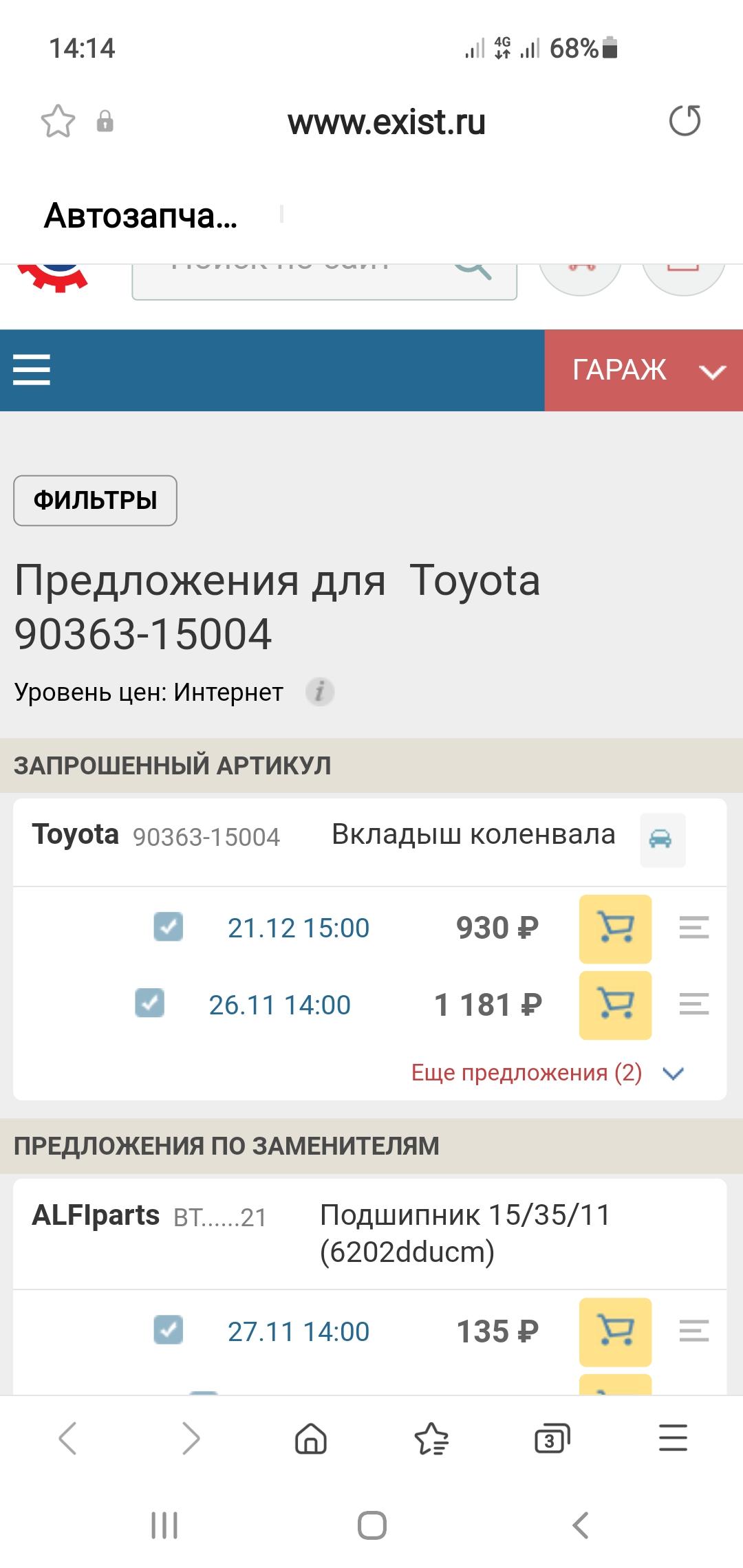Expand Еще предложения (2)
Image resolution: width=743 pixels, height=1568 pixels.
coord(547,1073)
